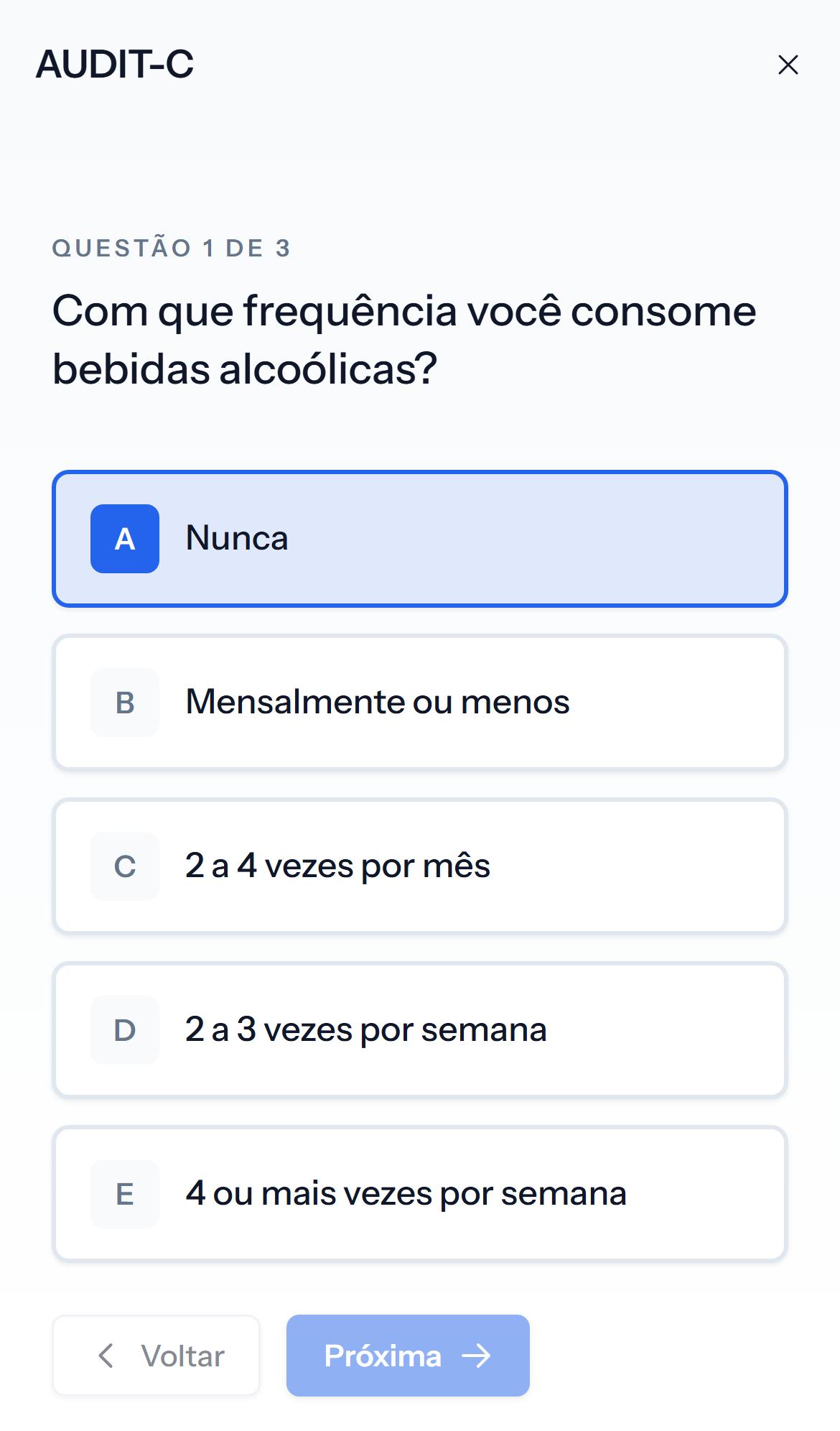Click the left chevron inside Voltar button

[x=106, y=1355]
